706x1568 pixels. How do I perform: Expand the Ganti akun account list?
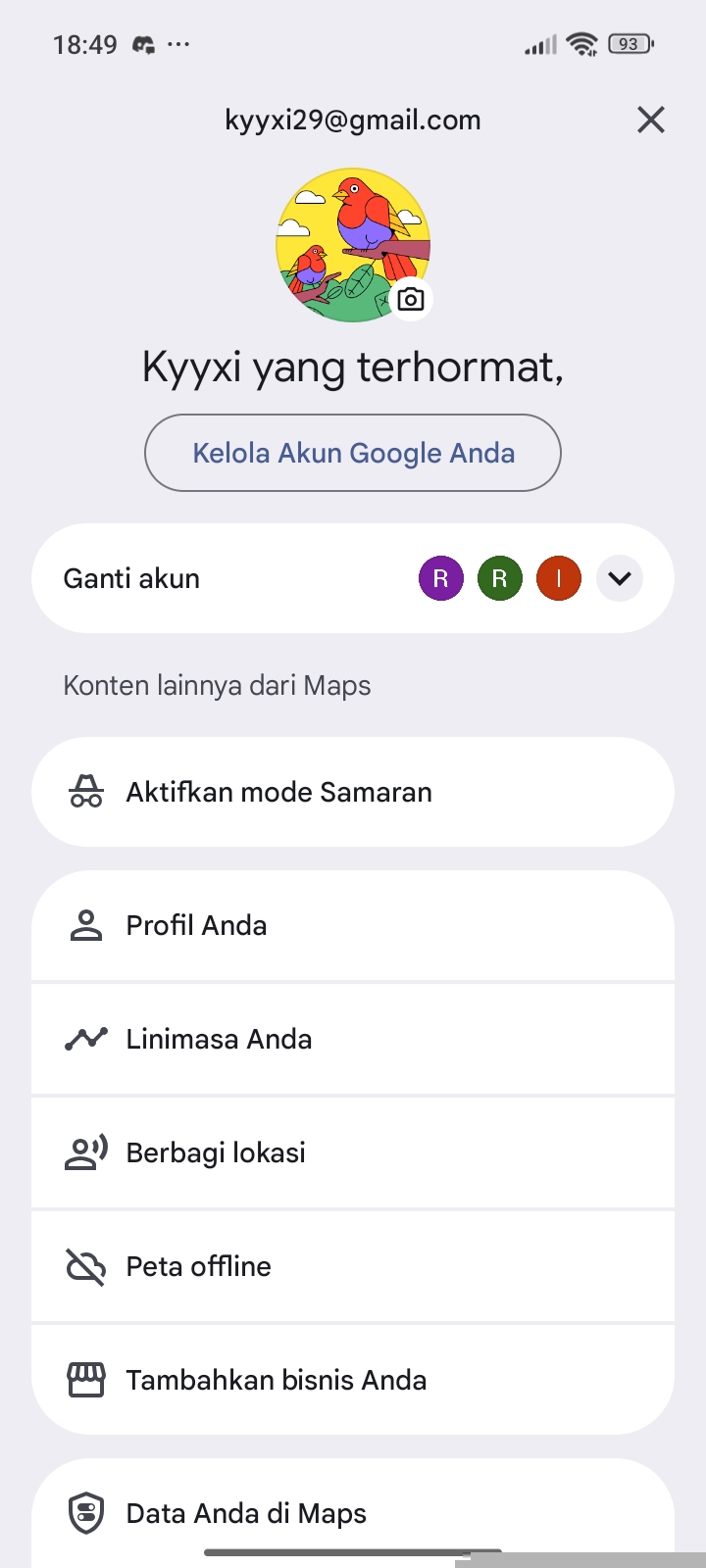(620, 578)
